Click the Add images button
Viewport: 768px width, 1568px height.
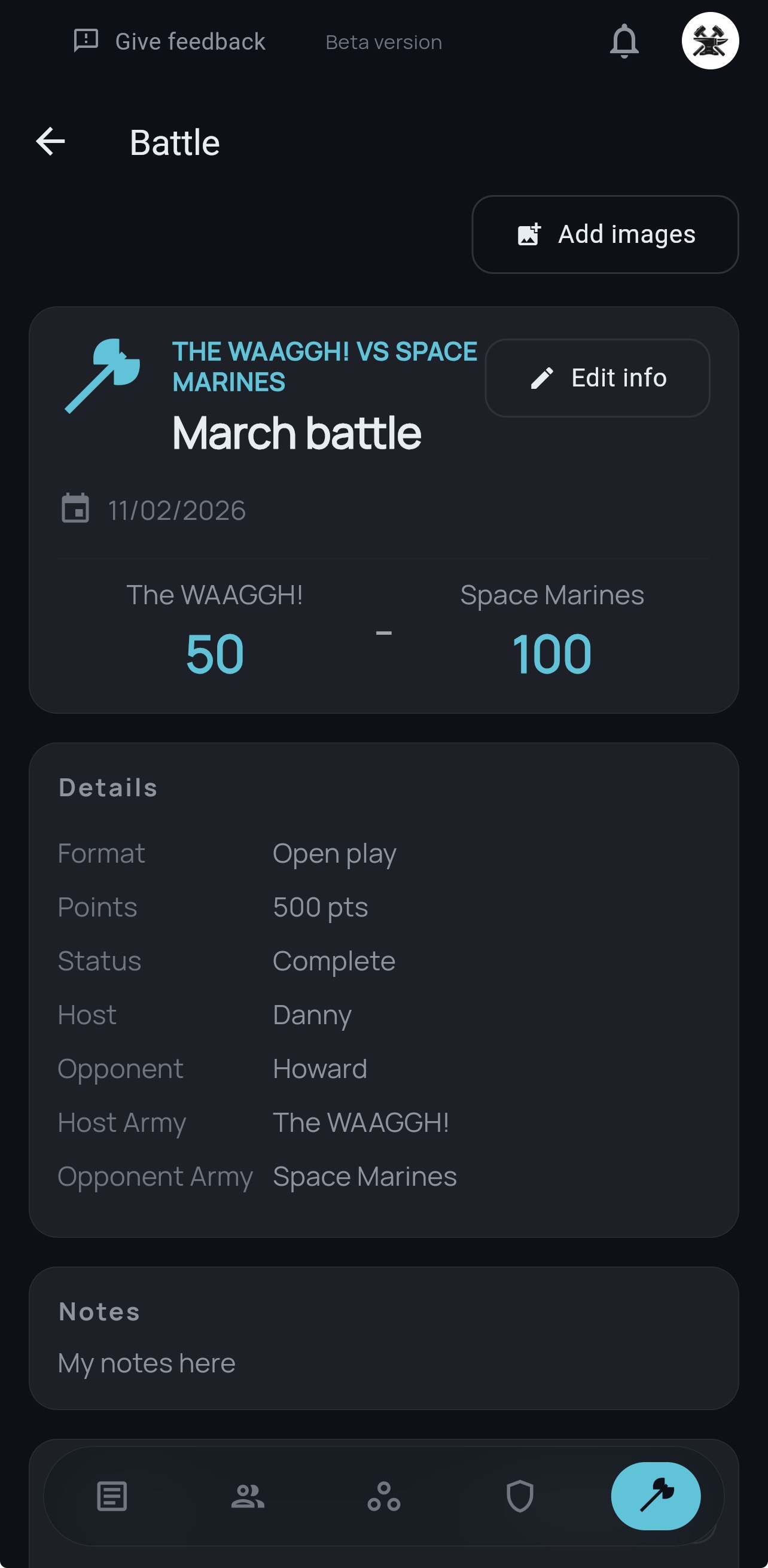click(605, 234)
